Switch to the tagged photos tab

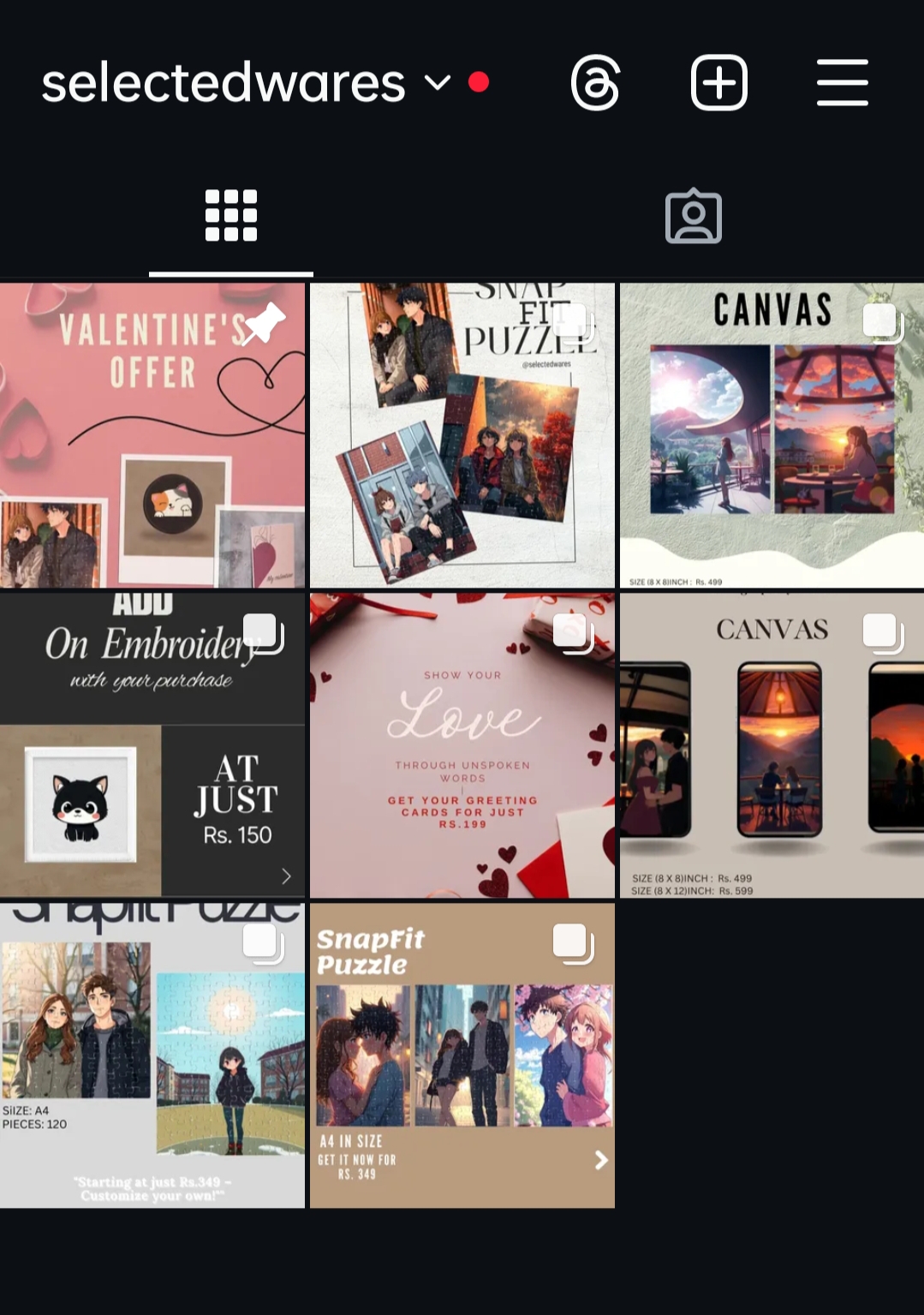(693, 216)
